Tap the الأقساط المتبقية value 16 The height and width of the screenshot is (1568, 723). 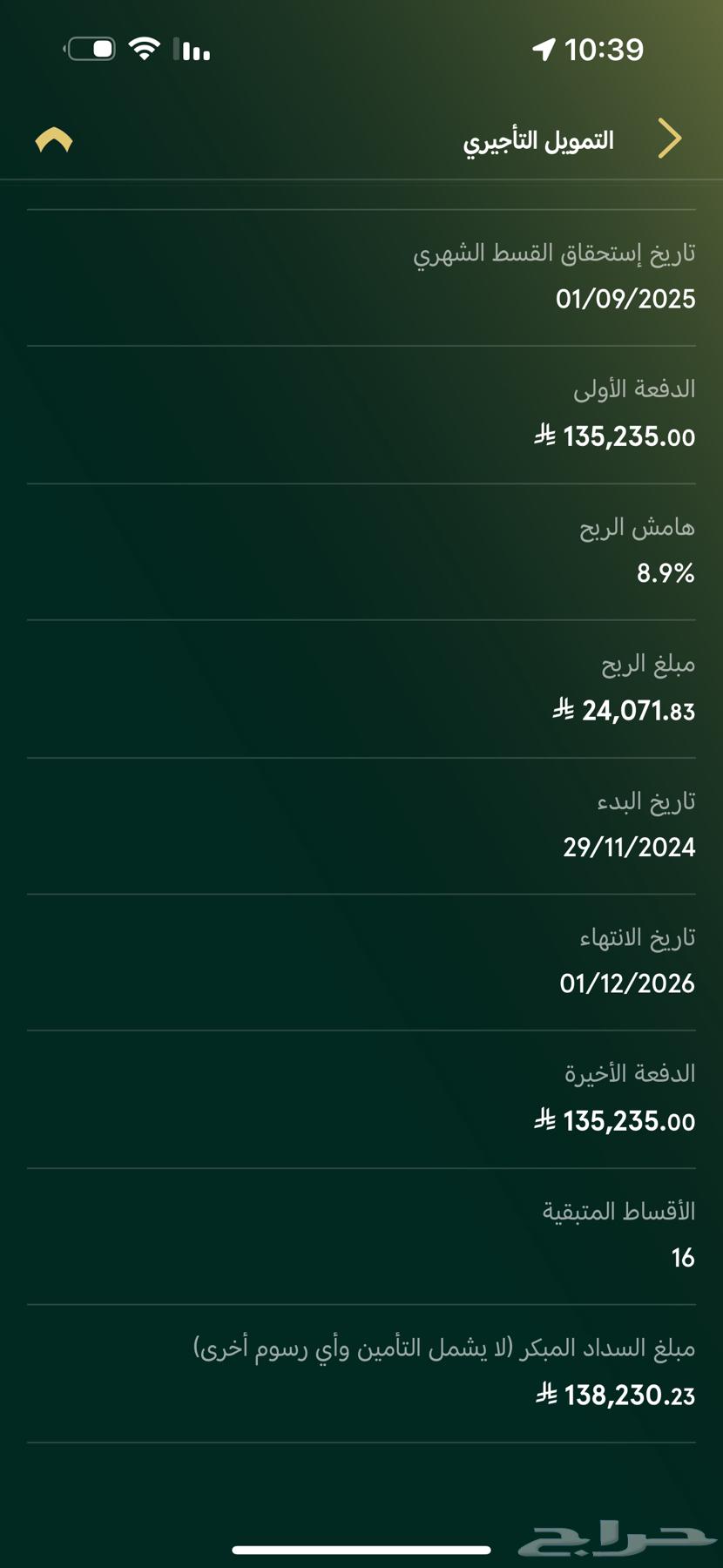coord(683,1258)
